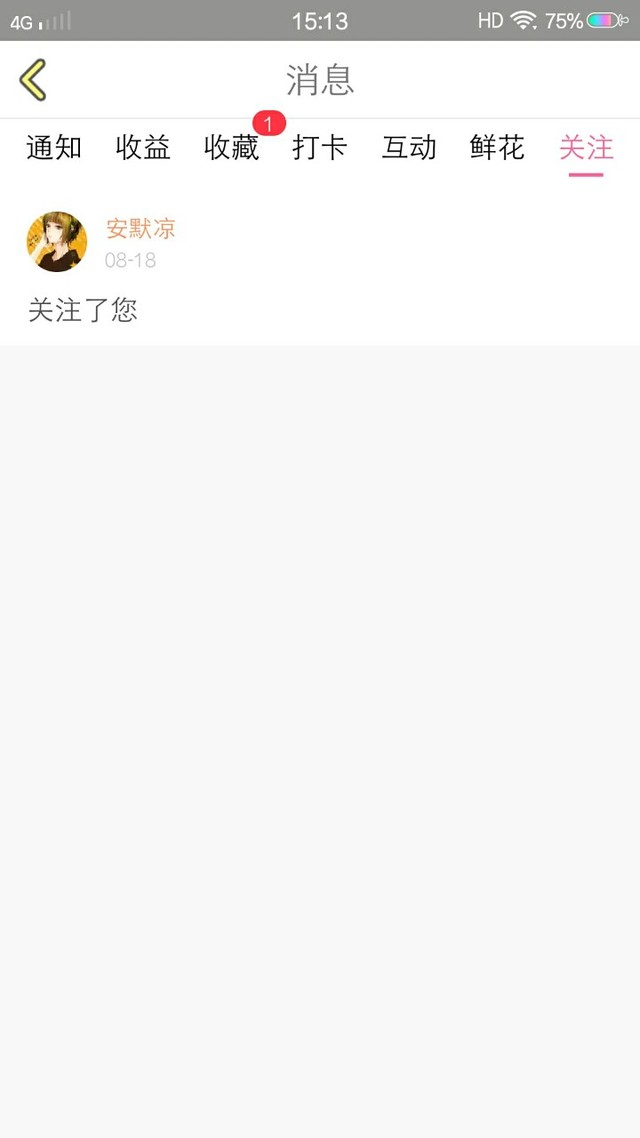
Task: Tap the username 安默凉
Action: pos(141,229)
